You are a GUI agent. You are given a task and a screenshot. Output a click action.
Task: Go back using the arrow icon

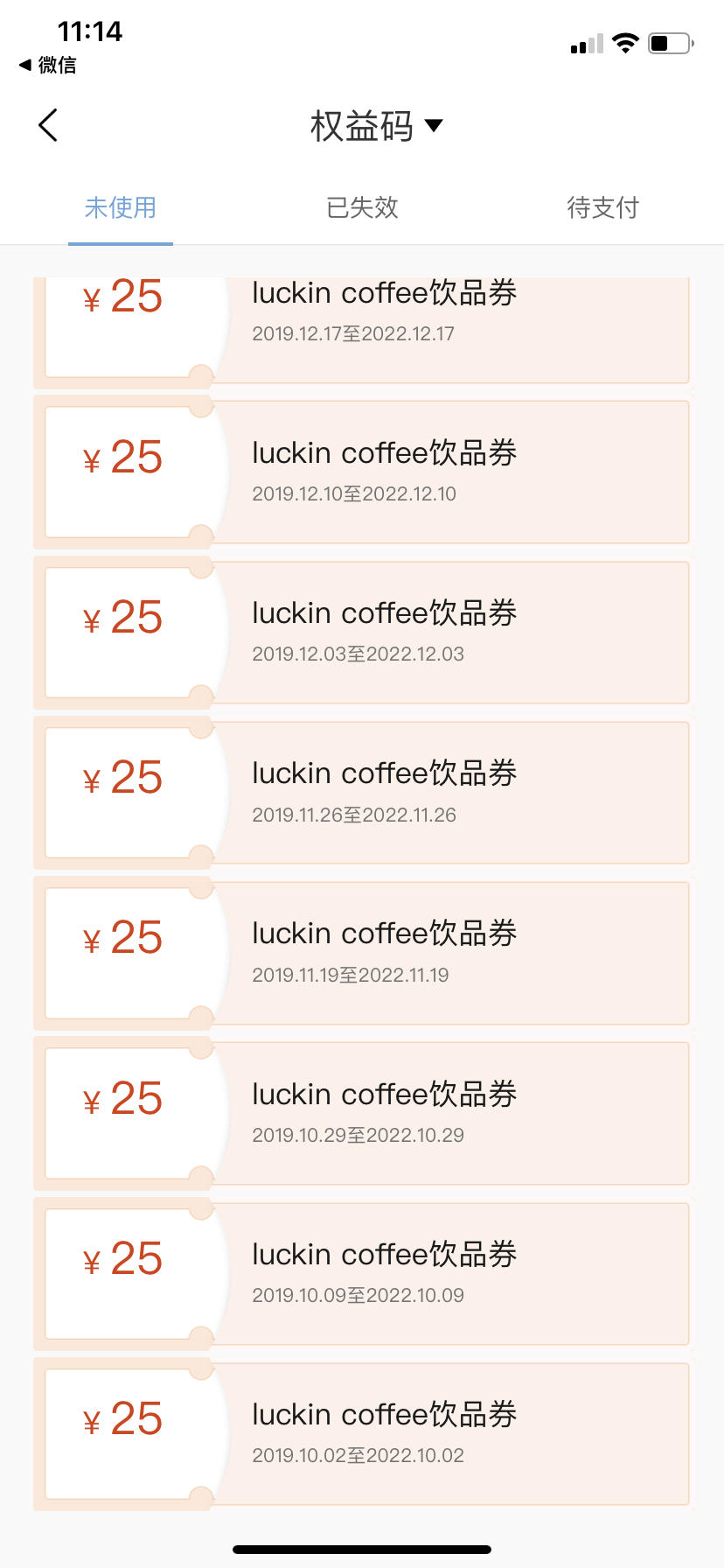[x=49, y=125]
